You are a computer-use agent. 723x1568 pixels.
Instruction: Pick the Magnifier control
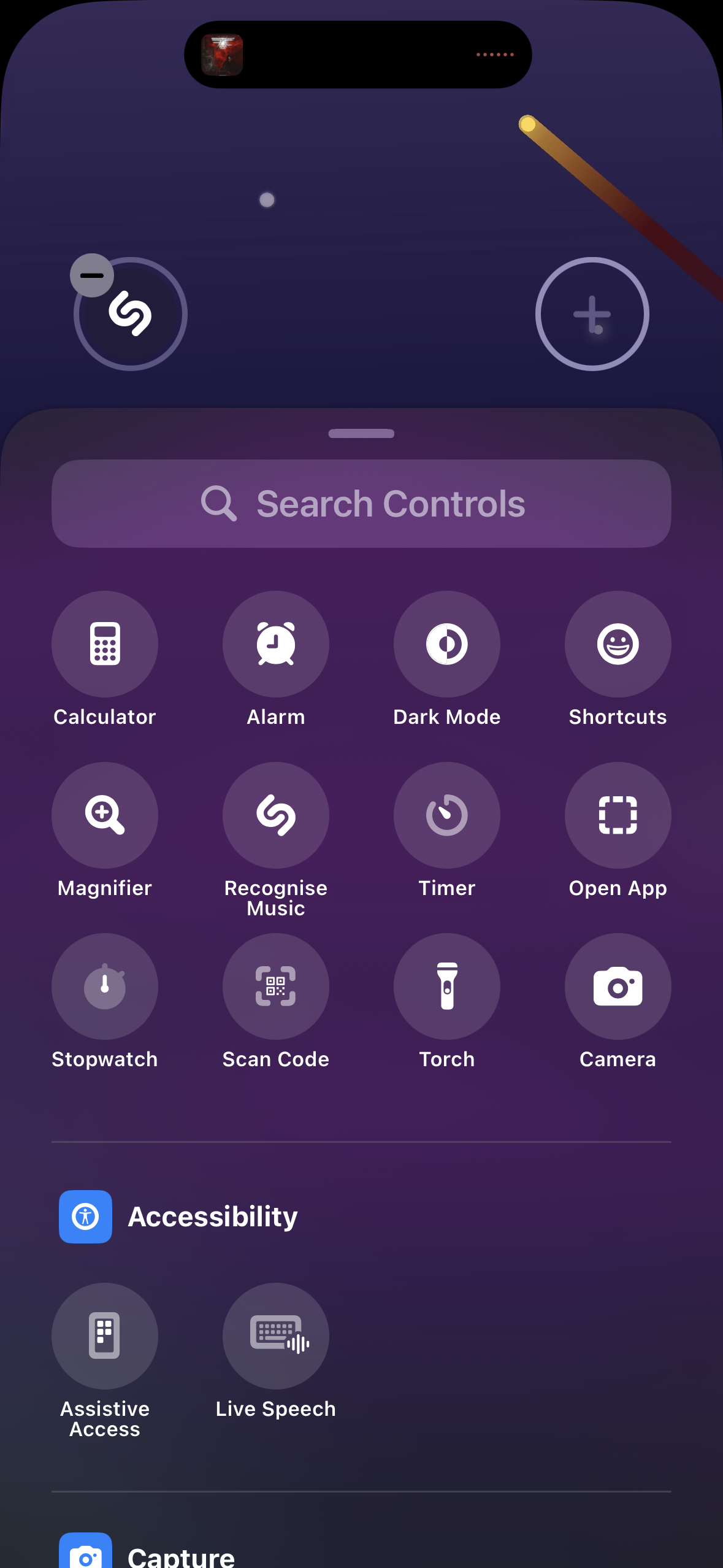105,815
